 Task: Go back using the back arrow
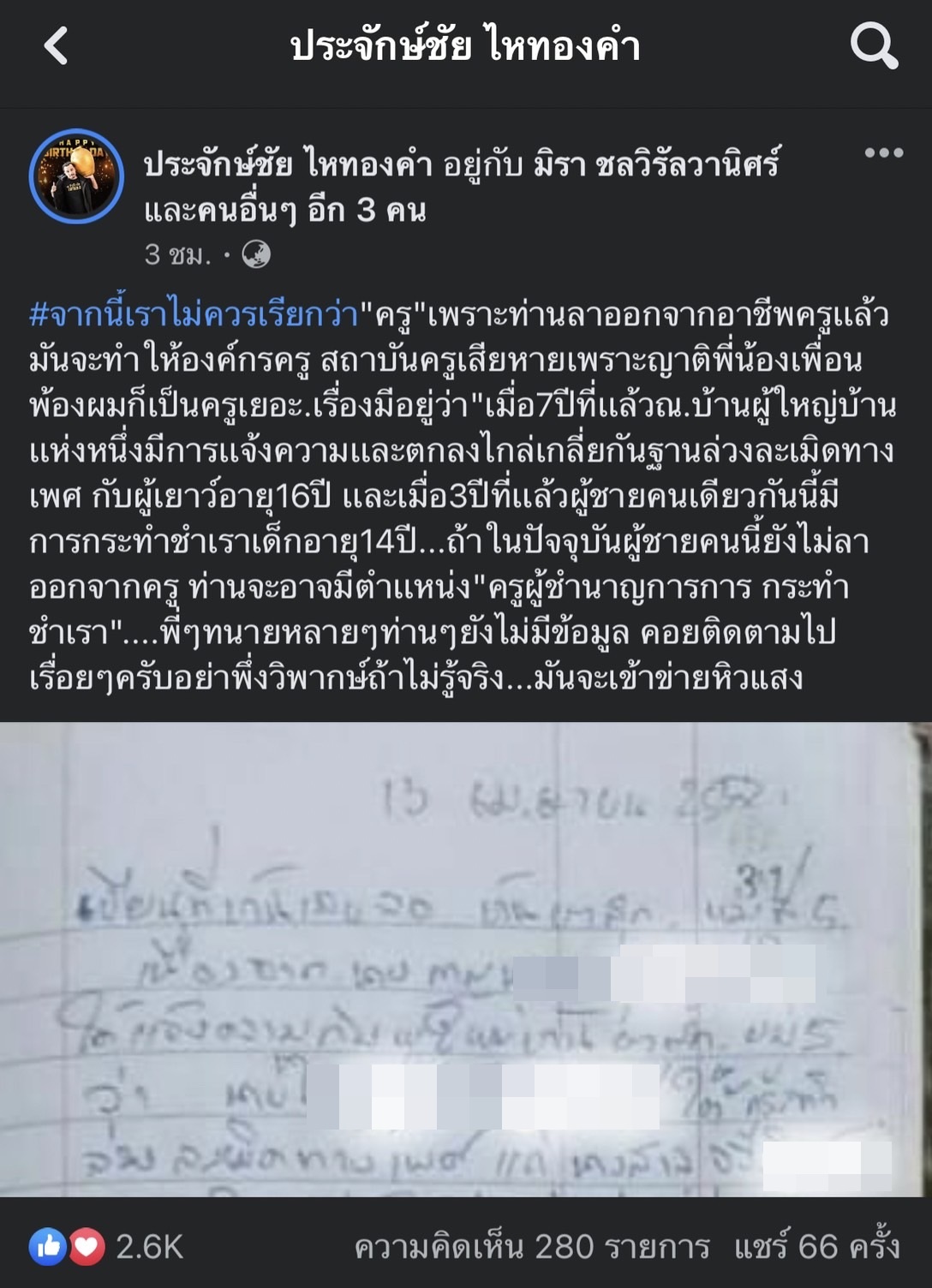56,45
